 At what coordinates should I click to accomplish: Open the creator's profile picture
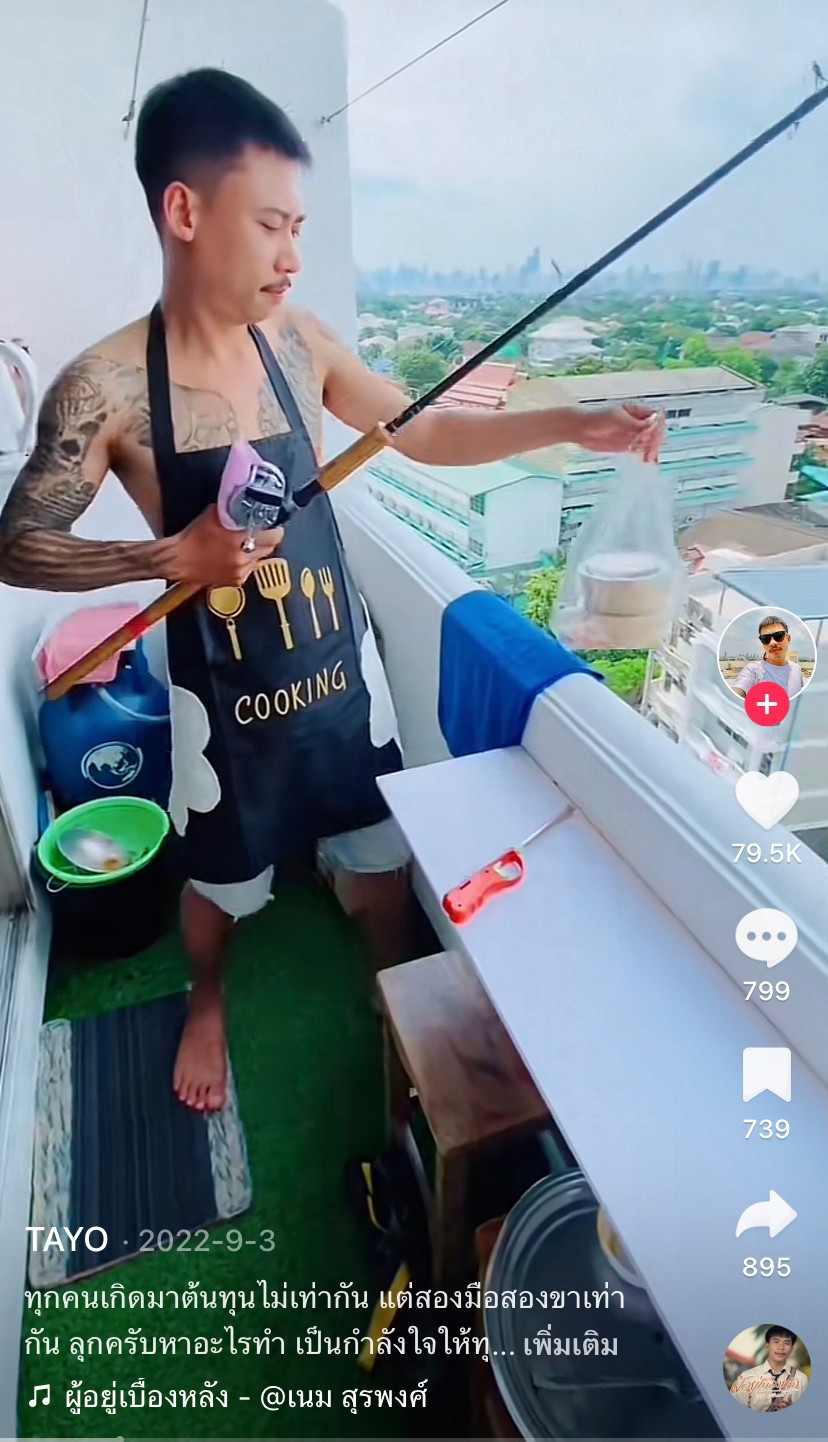766,652
